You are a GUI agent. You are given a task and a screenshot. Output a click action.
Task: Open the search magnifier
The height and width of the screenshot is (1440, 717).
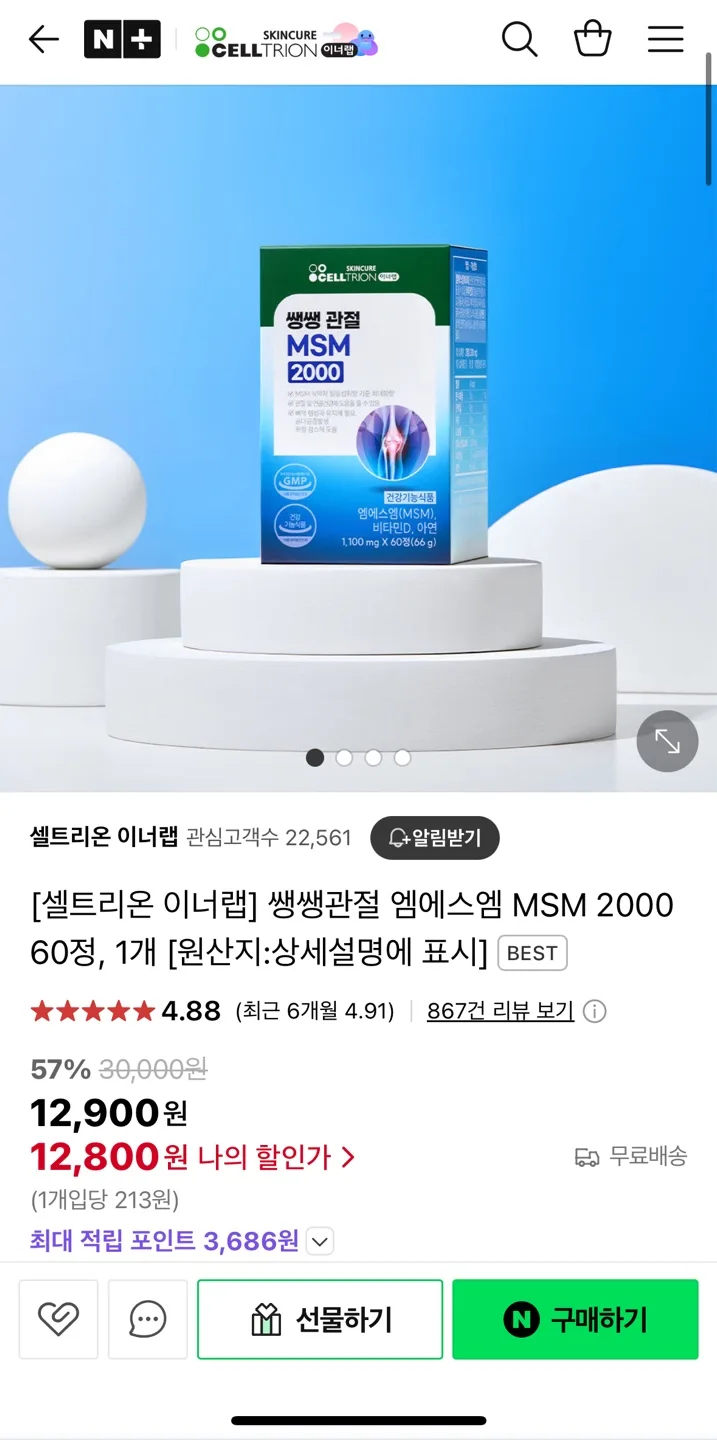click(x=519, y=40)
